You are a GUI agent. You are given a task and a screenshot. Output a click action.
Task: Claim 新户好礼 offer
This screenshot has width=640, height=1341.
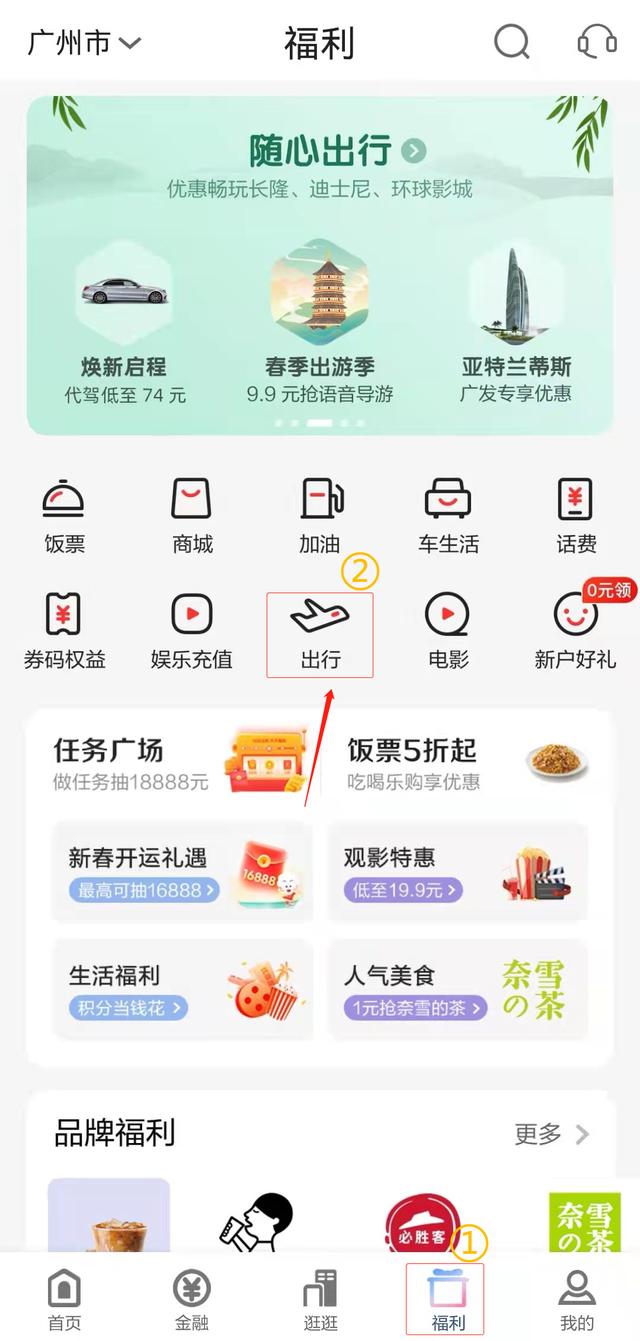[576, 632]
